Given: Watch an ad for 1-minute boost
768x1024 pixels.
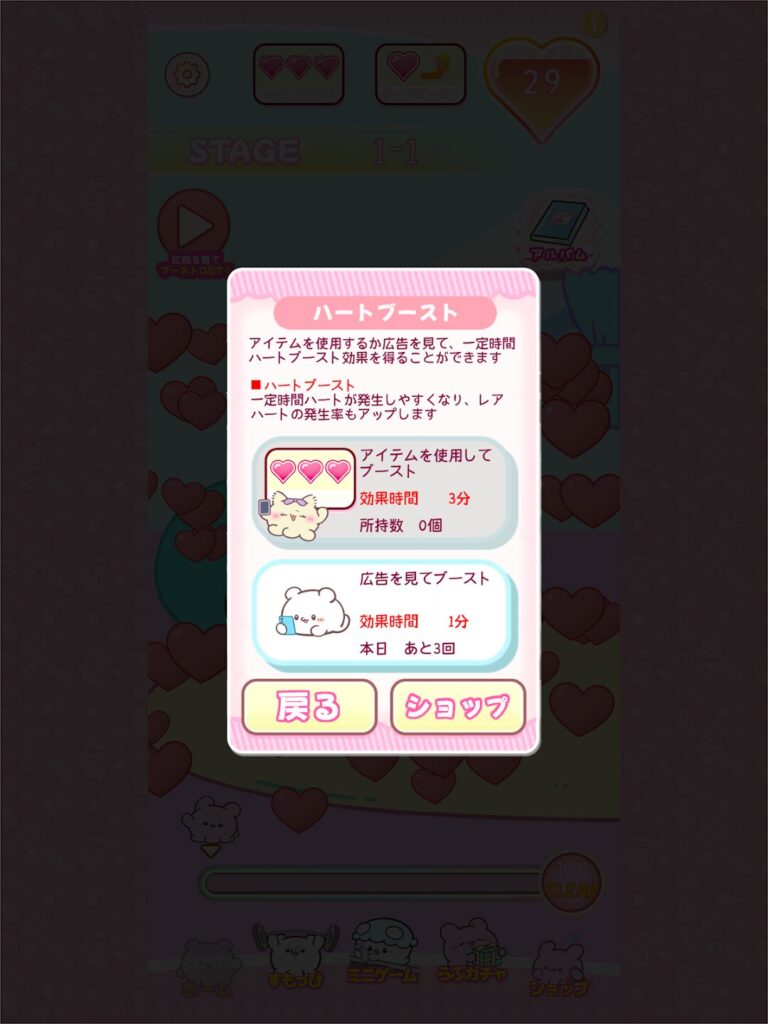Looking at the screenshot, I should pyautogui.click(x=385, y=613).
